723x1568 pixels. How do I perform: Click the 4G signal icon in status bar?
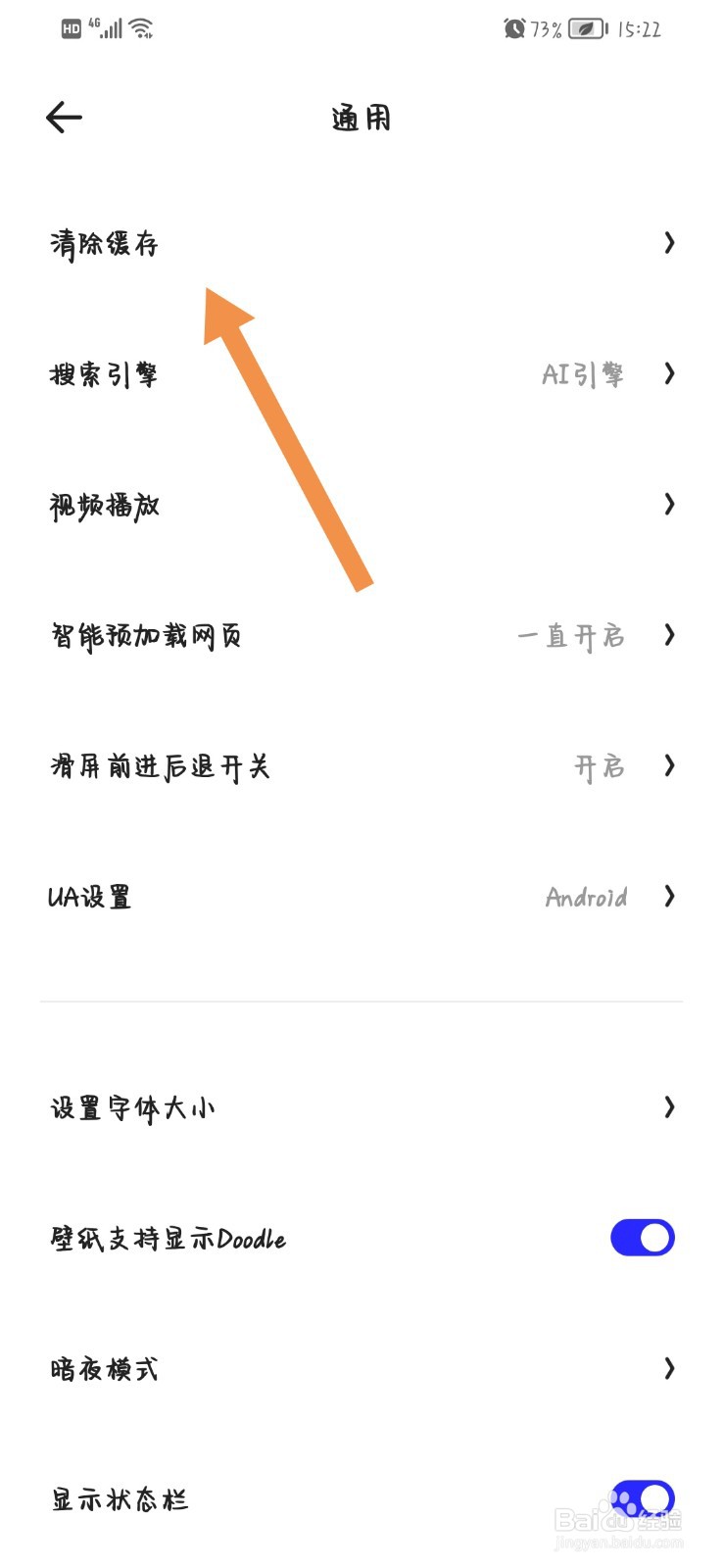108,27
